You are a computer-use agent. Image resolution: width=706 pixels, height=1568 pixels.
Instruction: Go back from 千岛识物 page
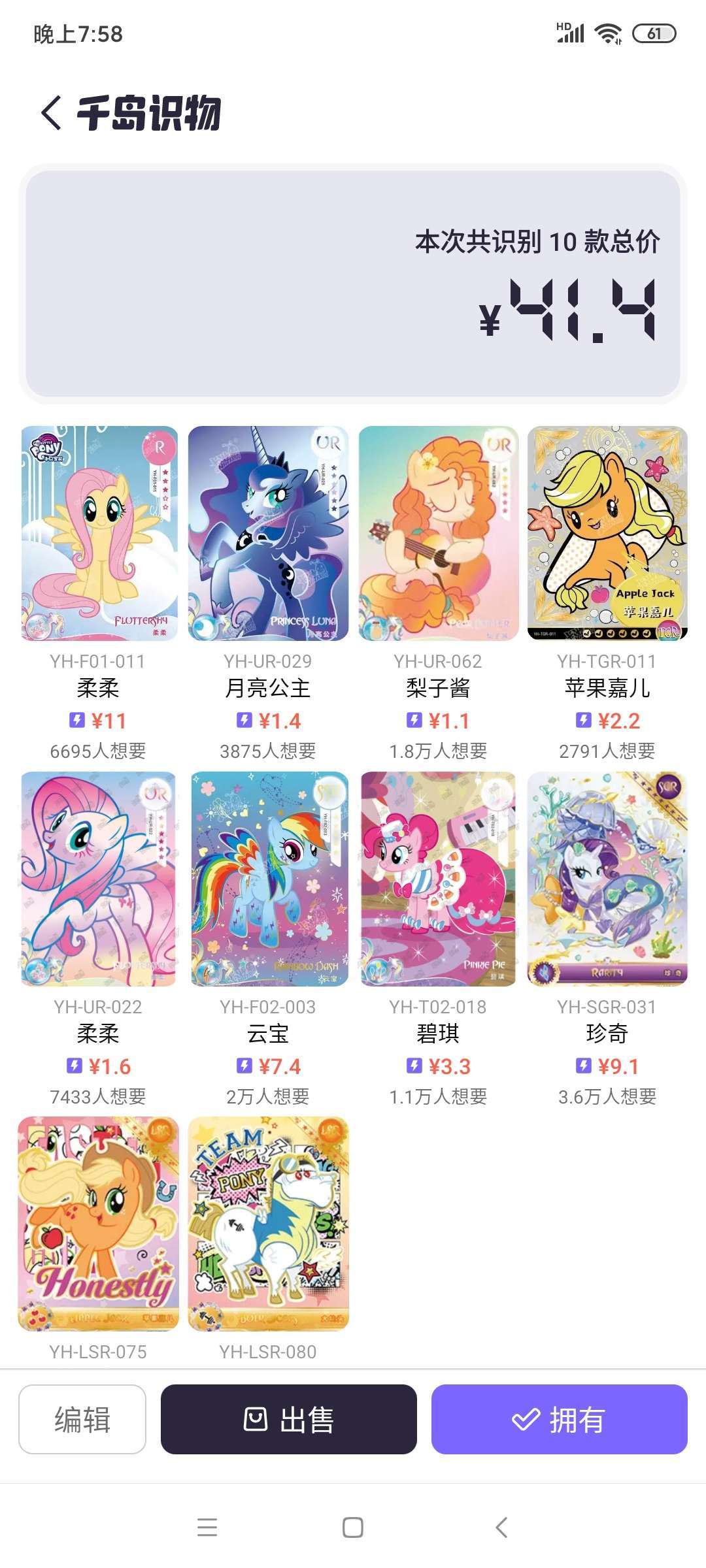52,112
